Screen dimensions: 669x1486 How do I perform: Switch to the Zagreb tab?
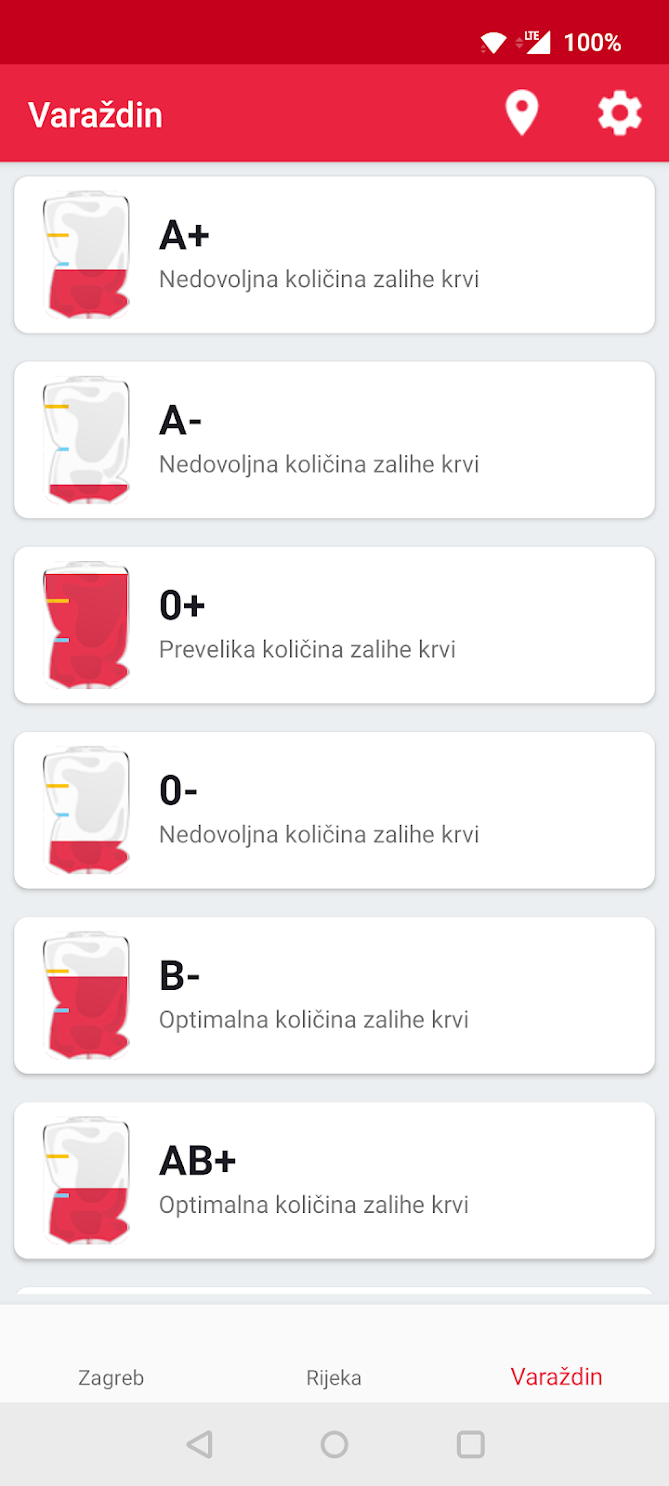coord(111,1377)
